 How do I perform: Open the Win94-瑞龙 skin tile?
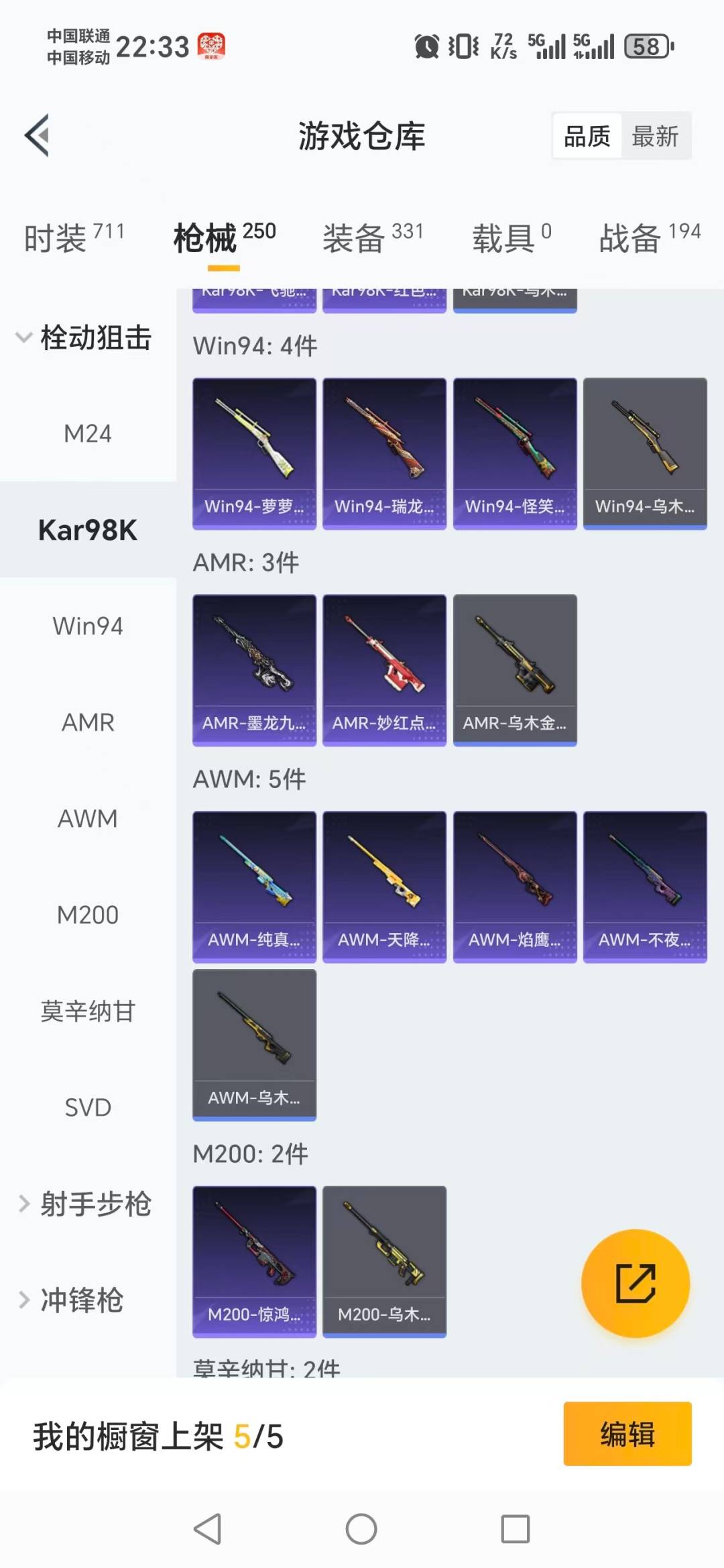coord(384,453)
